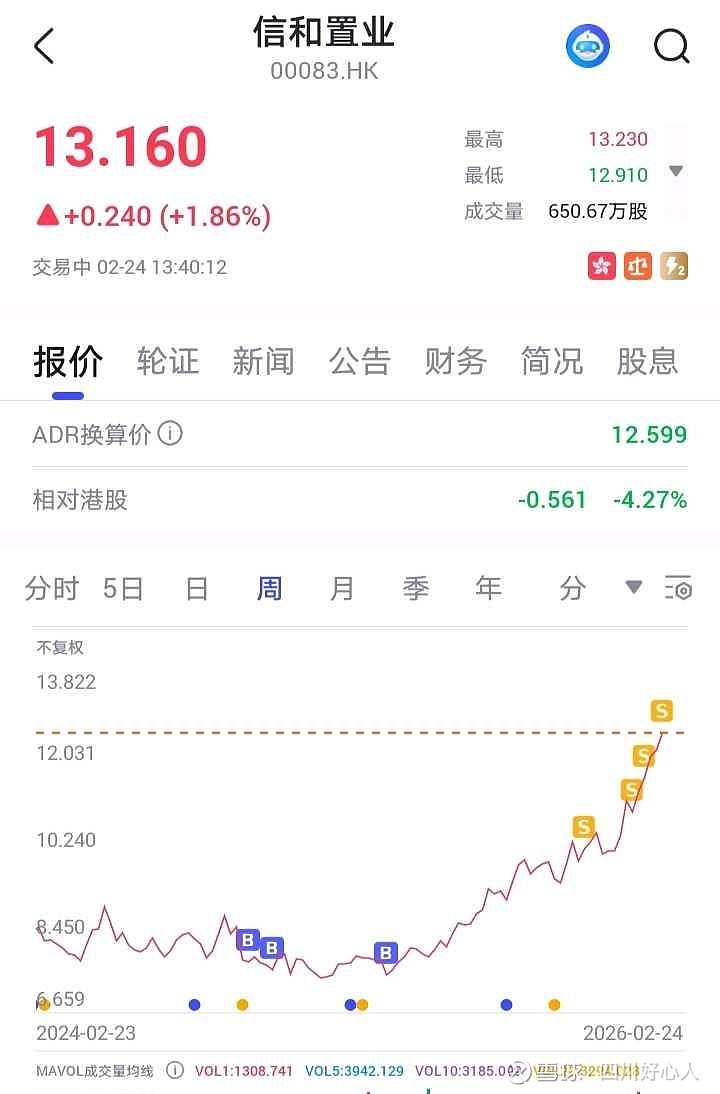
Task: Tap the topmost yellow S sell marker
Action: click(x=661, y=711)
